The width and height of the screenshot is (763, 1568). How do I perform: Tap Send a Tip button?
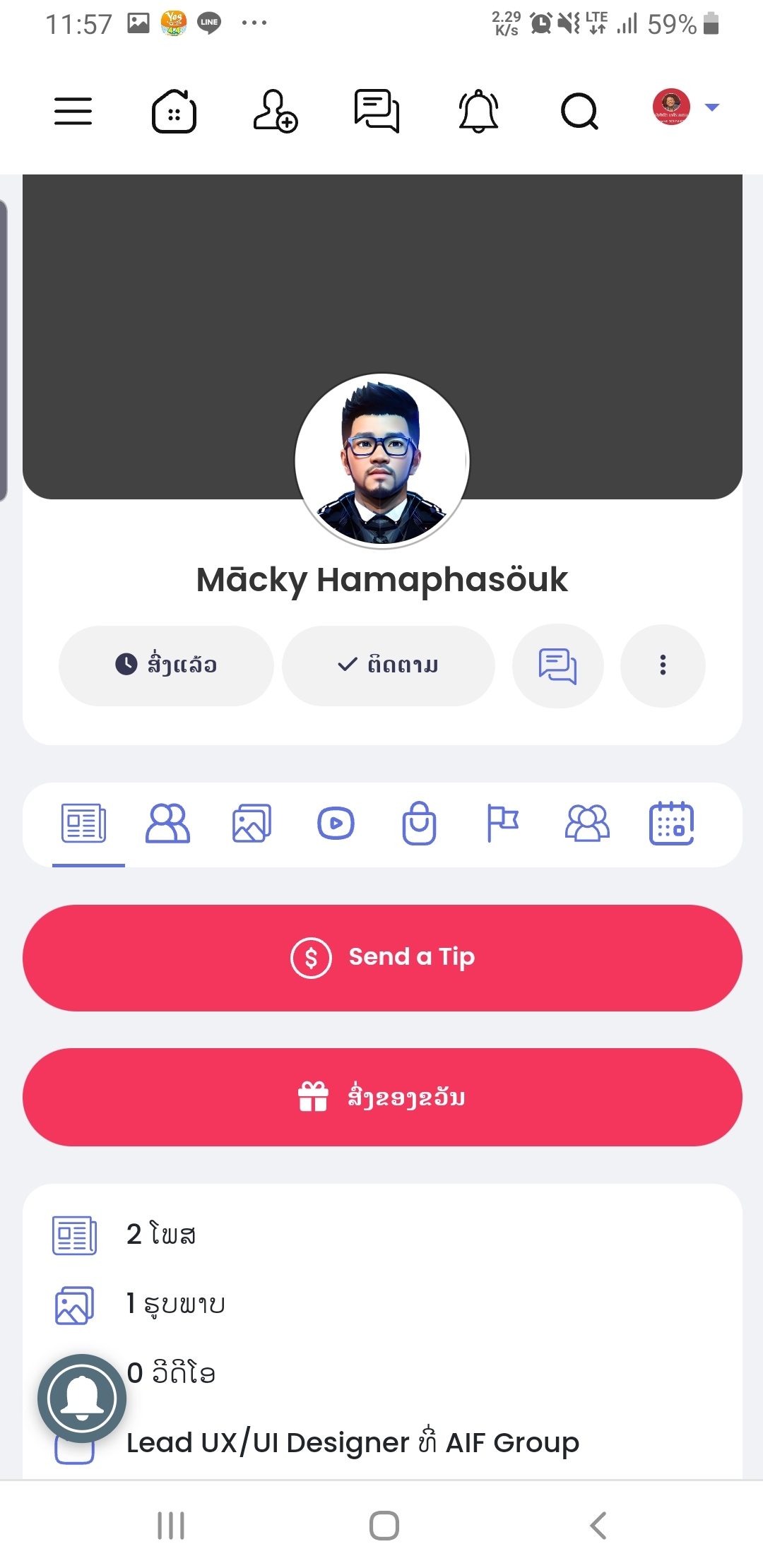[382, 958]
